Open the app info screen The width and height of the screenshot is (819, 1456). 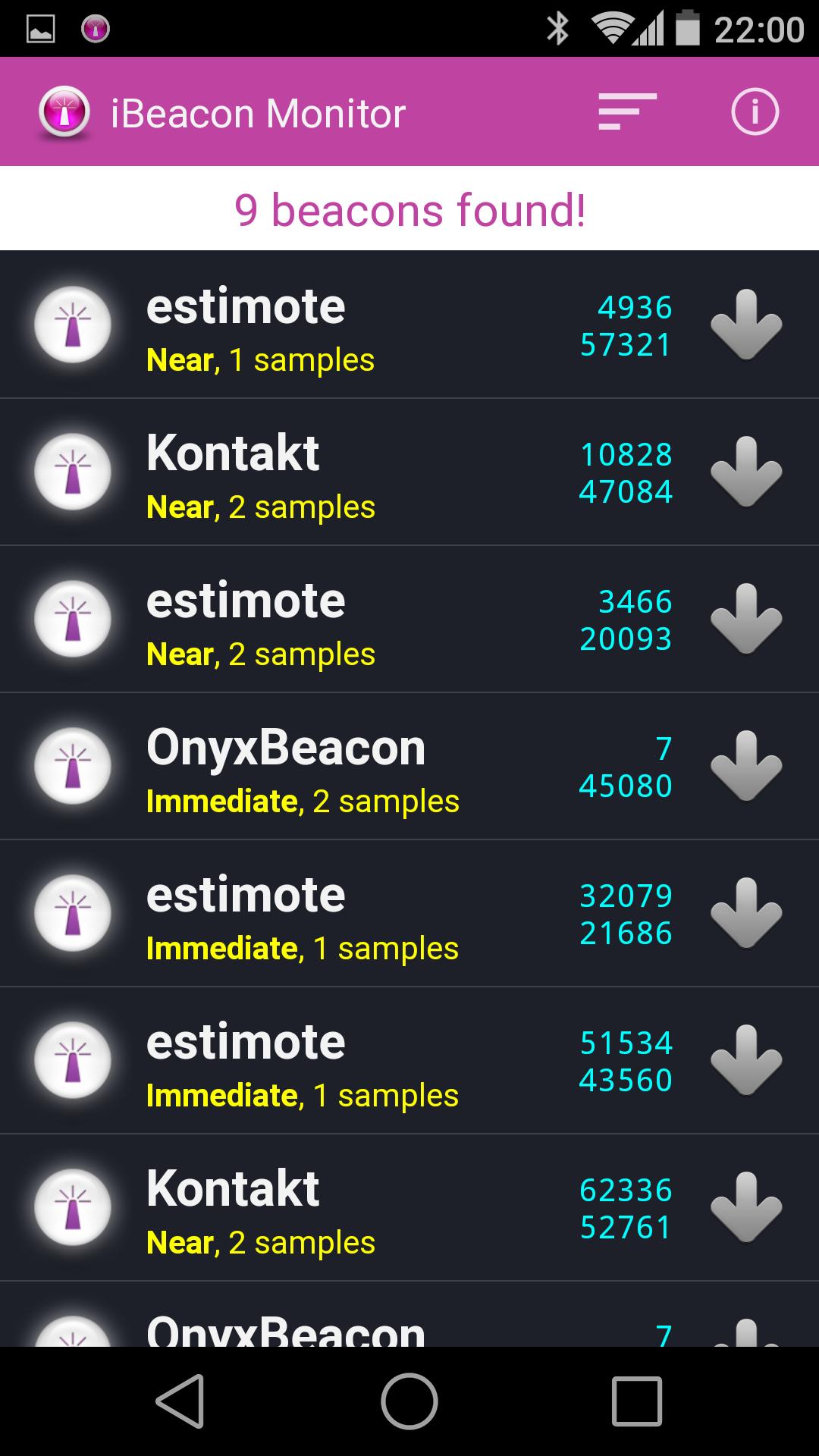pos(755,112)
